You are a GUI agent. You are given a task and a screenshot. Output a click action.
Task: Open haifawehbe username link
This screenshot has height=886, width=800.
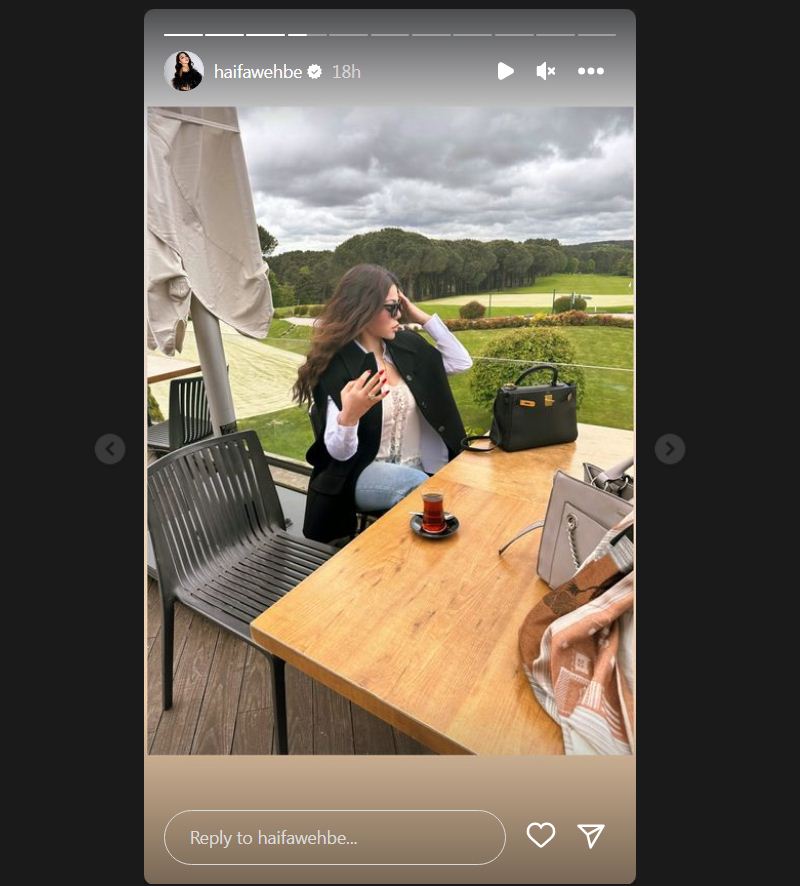(258, 72)
